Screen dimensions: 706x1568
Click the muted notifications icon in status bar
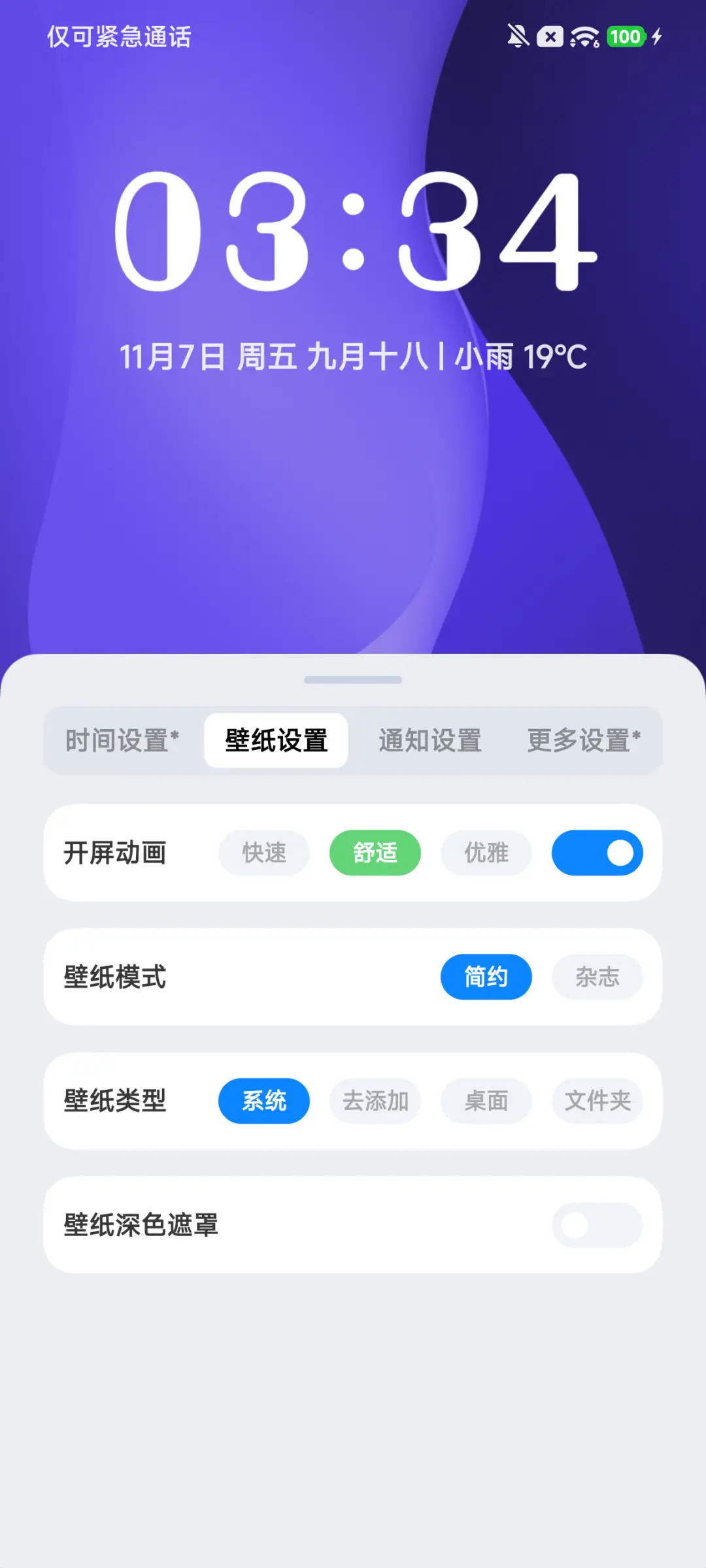tap(516, 37)
